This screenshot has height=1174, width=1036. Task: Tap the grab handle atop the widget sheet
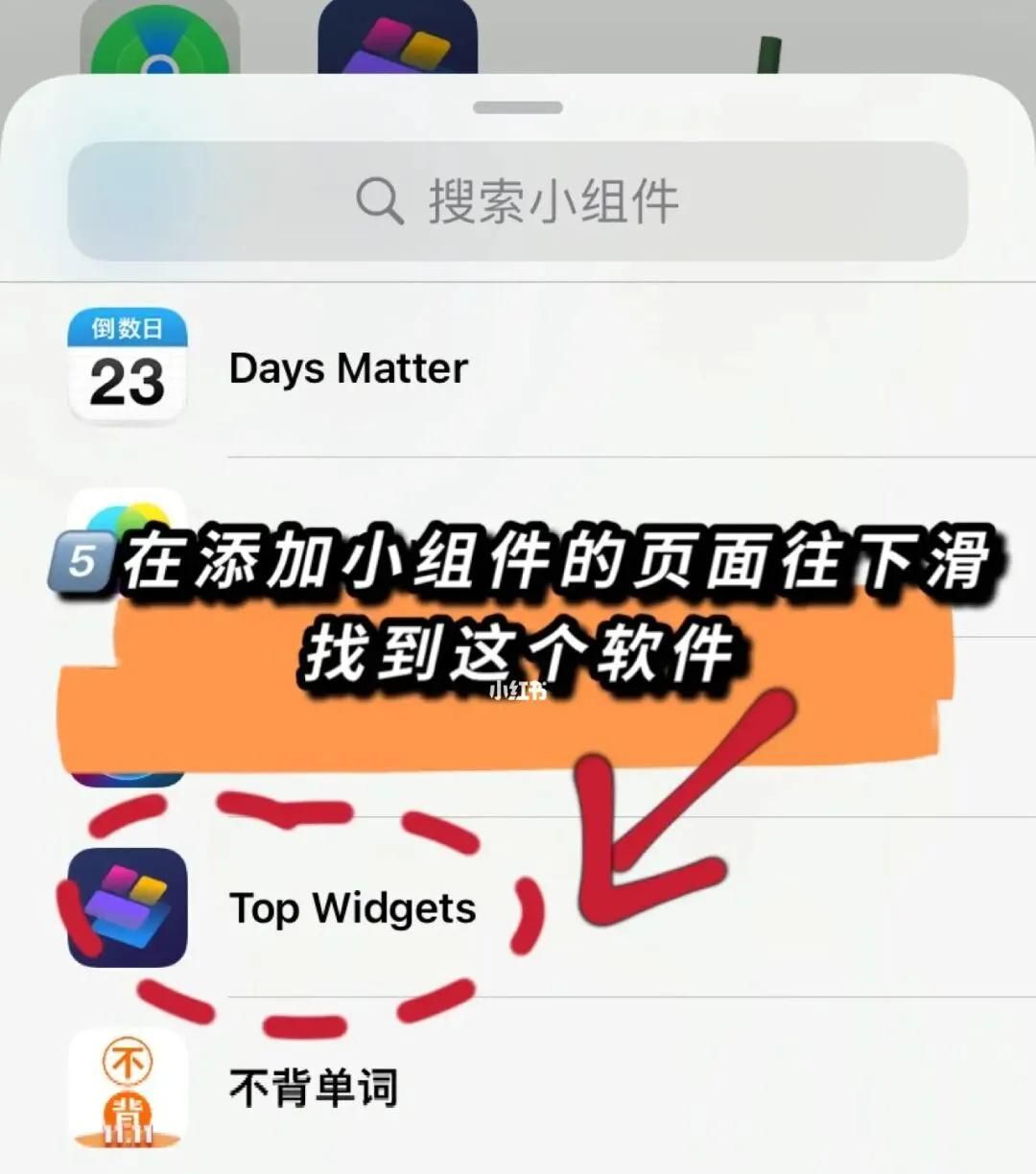tap(516, 107)
